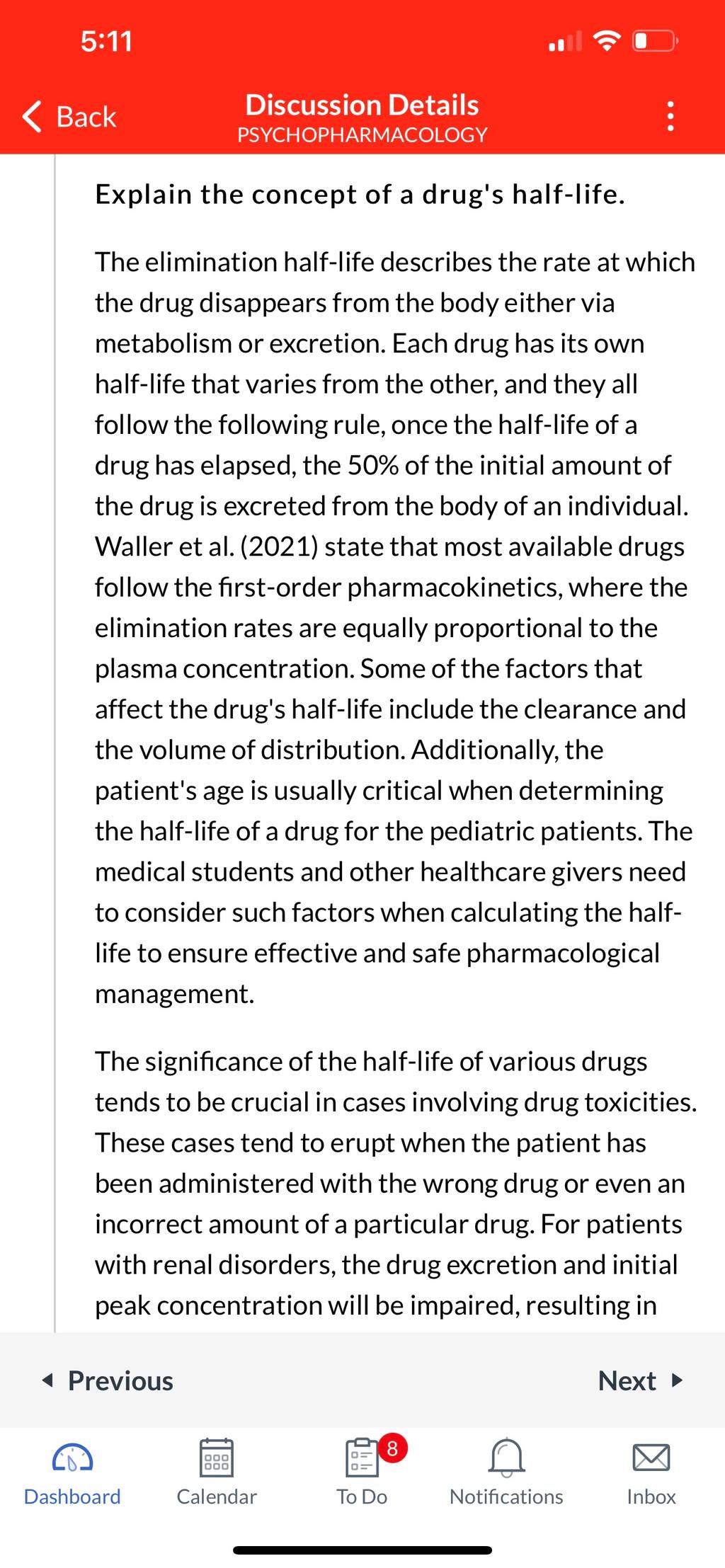View the Notifications tab
This screenshot has width=725, height=1568.
pyautogui.click(x=506, y=1473)
